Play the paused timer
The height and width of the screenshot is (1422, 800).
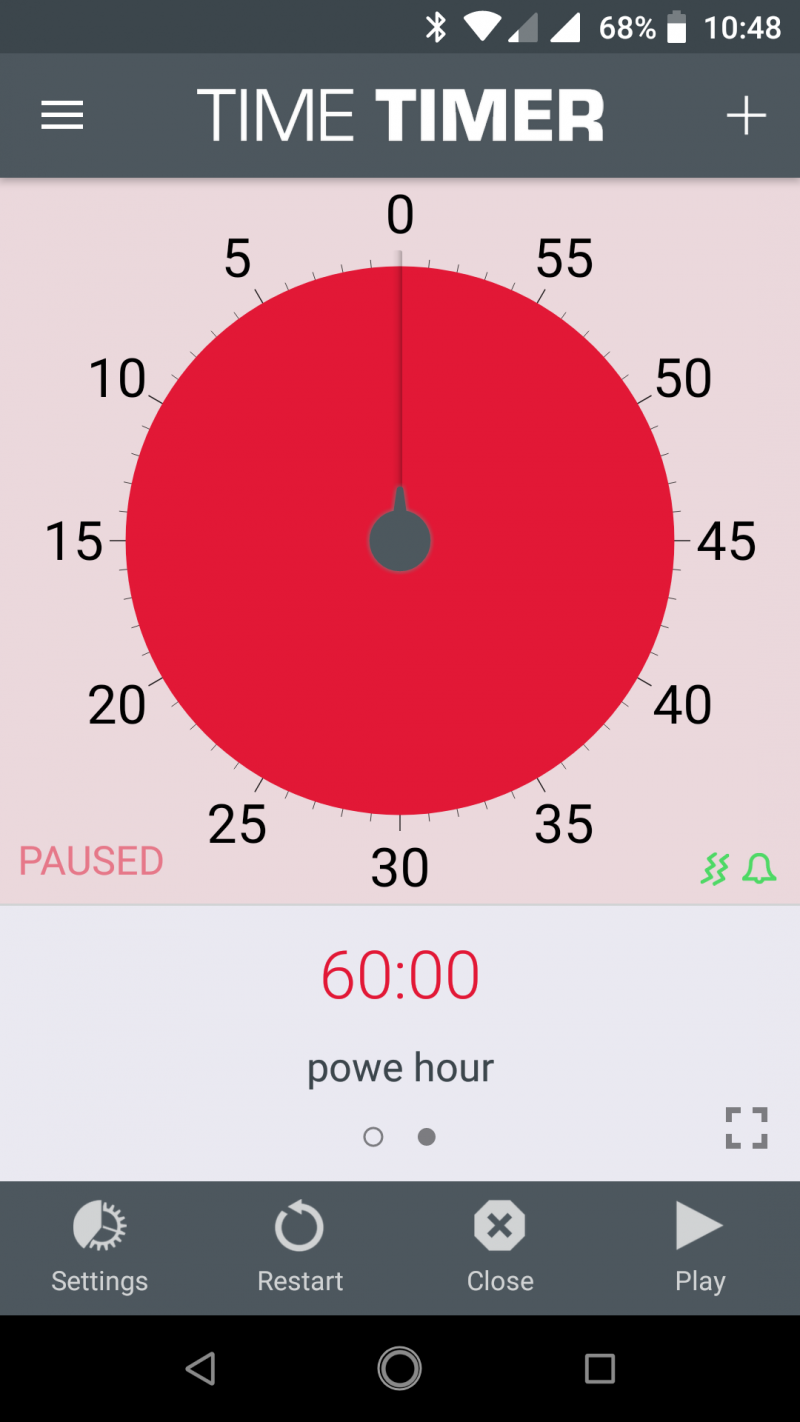click(699, 1247)
